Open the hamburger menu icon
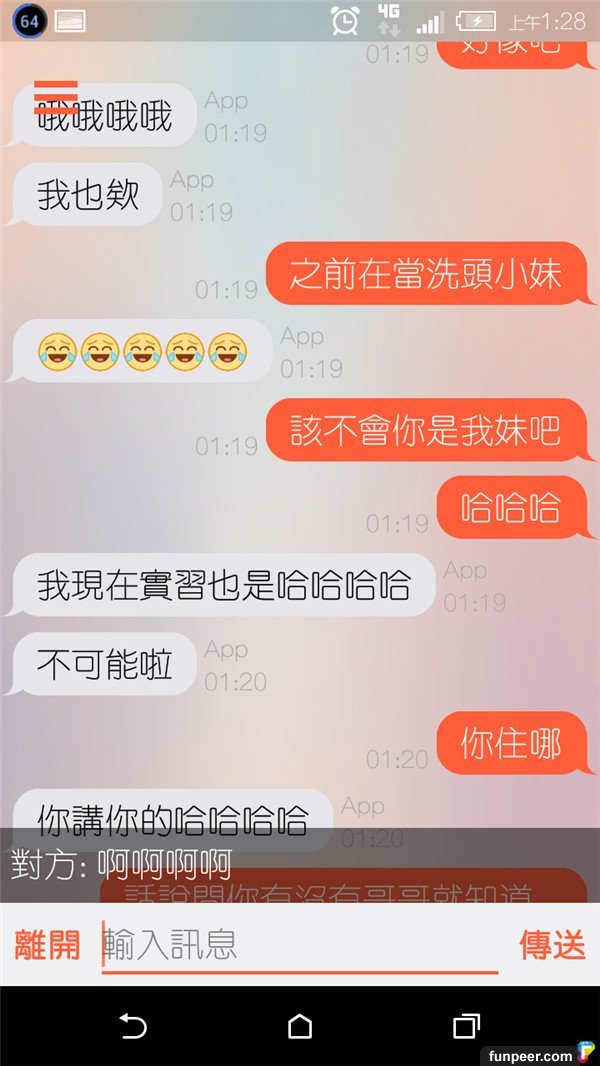This screenshot has height=1066, width=600. point(55,97)
